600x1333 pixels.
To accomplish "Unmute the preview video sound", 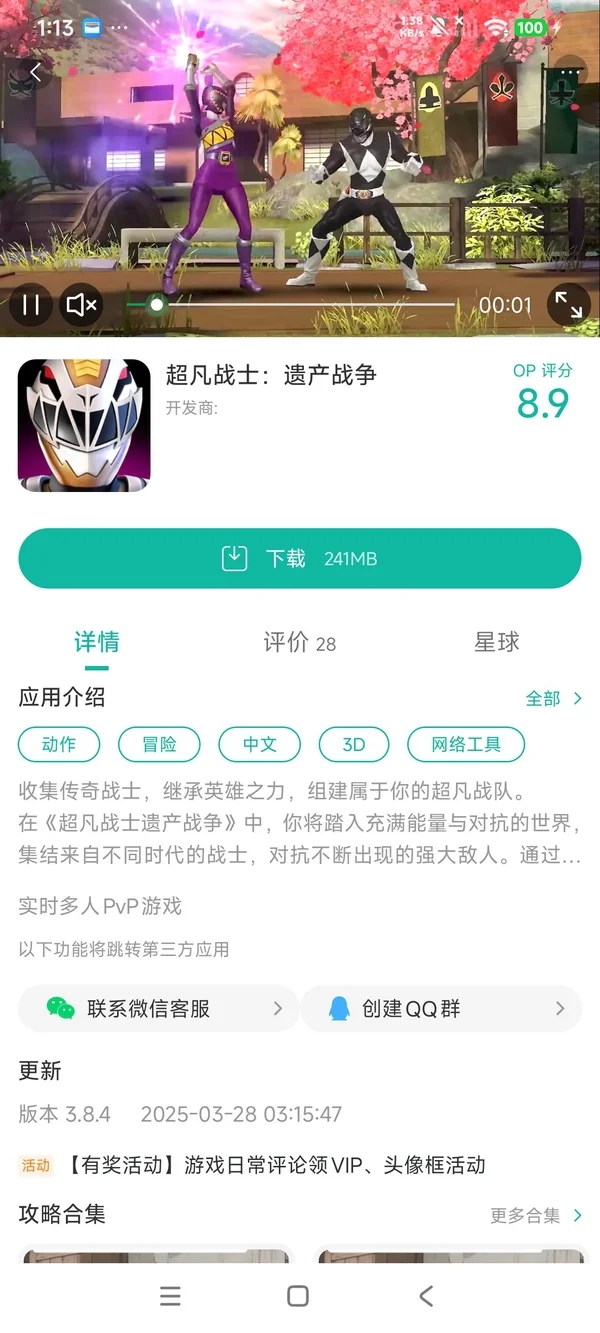I will pyautogui.click(x=82, y=305).
